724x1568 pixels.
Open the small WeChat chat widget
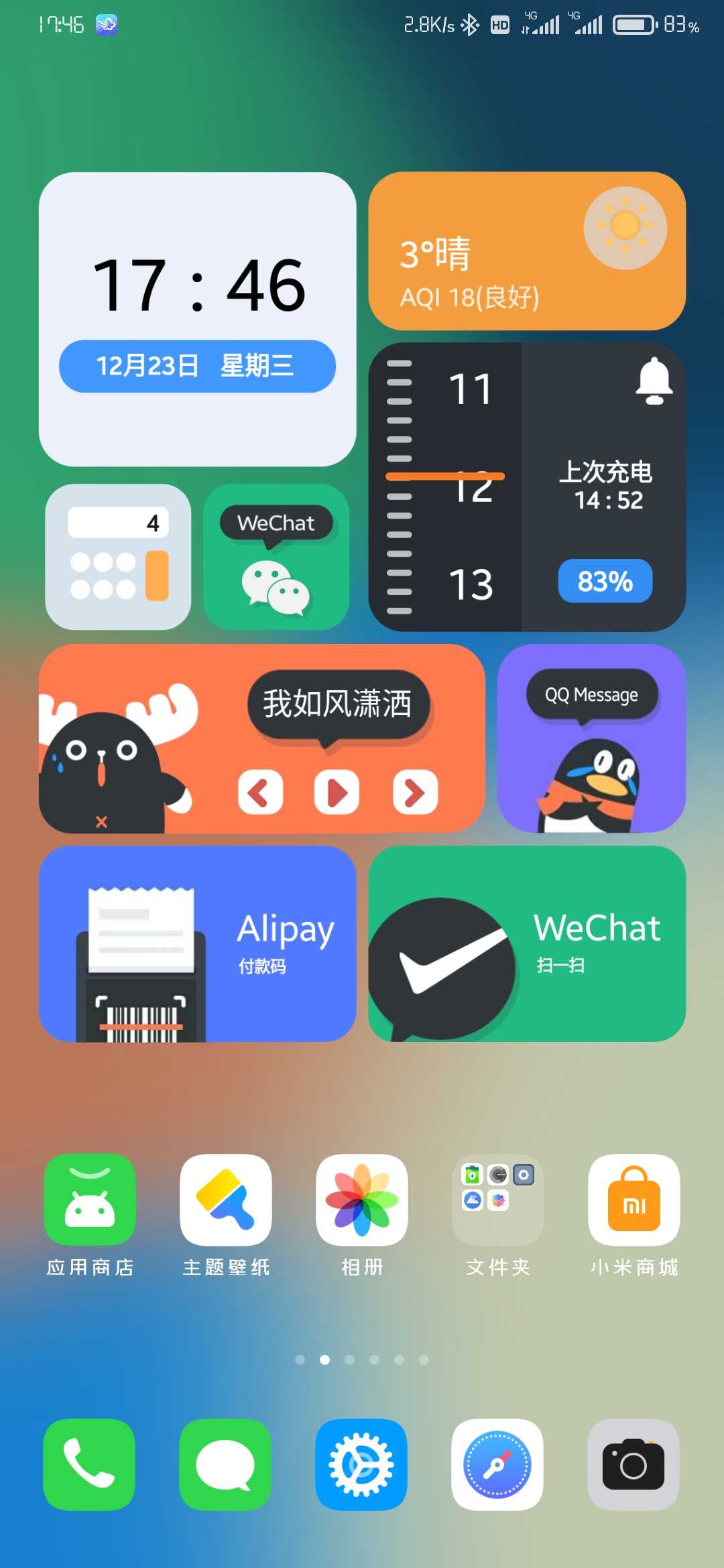click(276, 557)
